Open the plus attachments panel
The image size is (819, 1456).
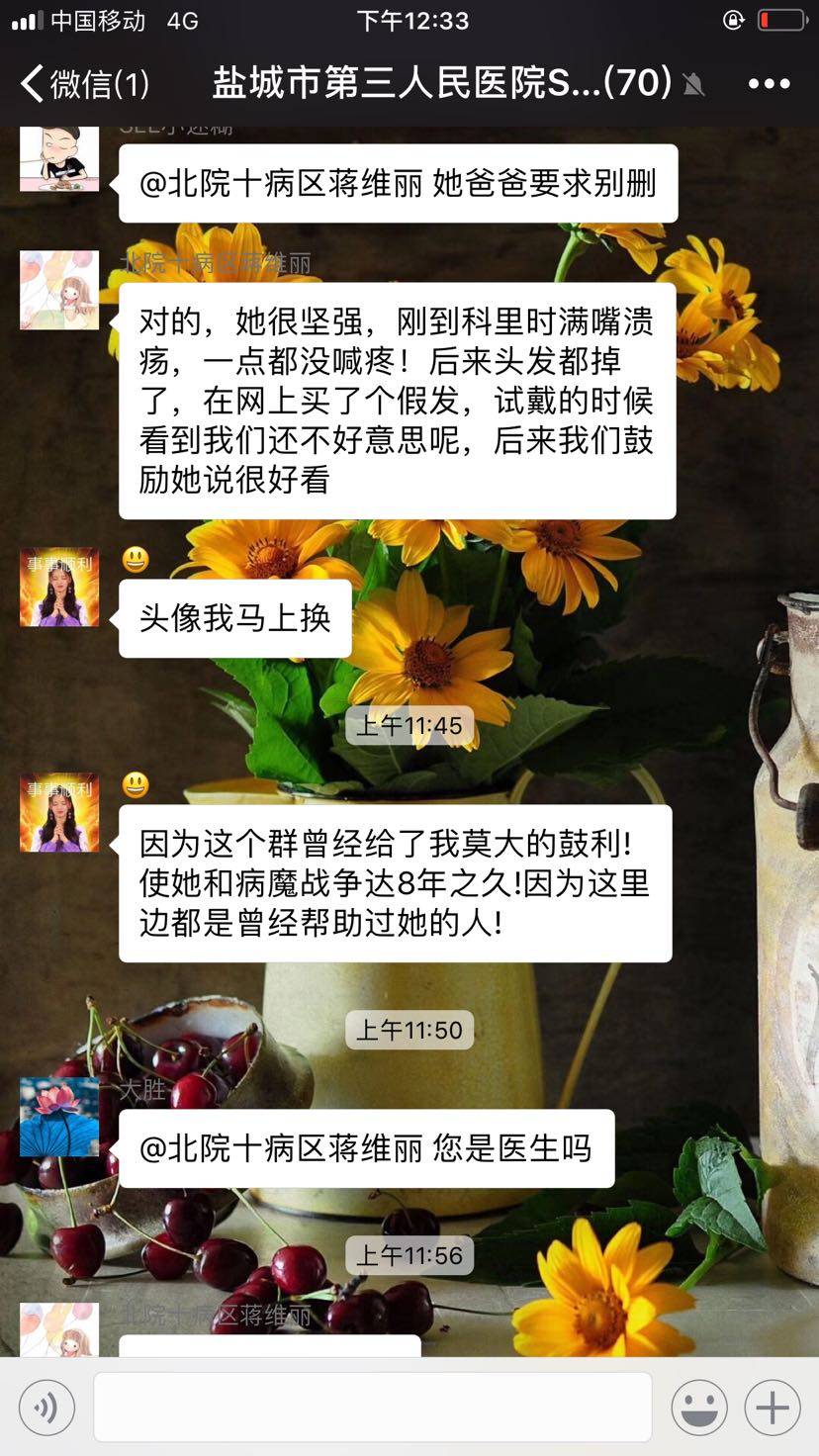pyautogui.click(x=773, y=1406)
